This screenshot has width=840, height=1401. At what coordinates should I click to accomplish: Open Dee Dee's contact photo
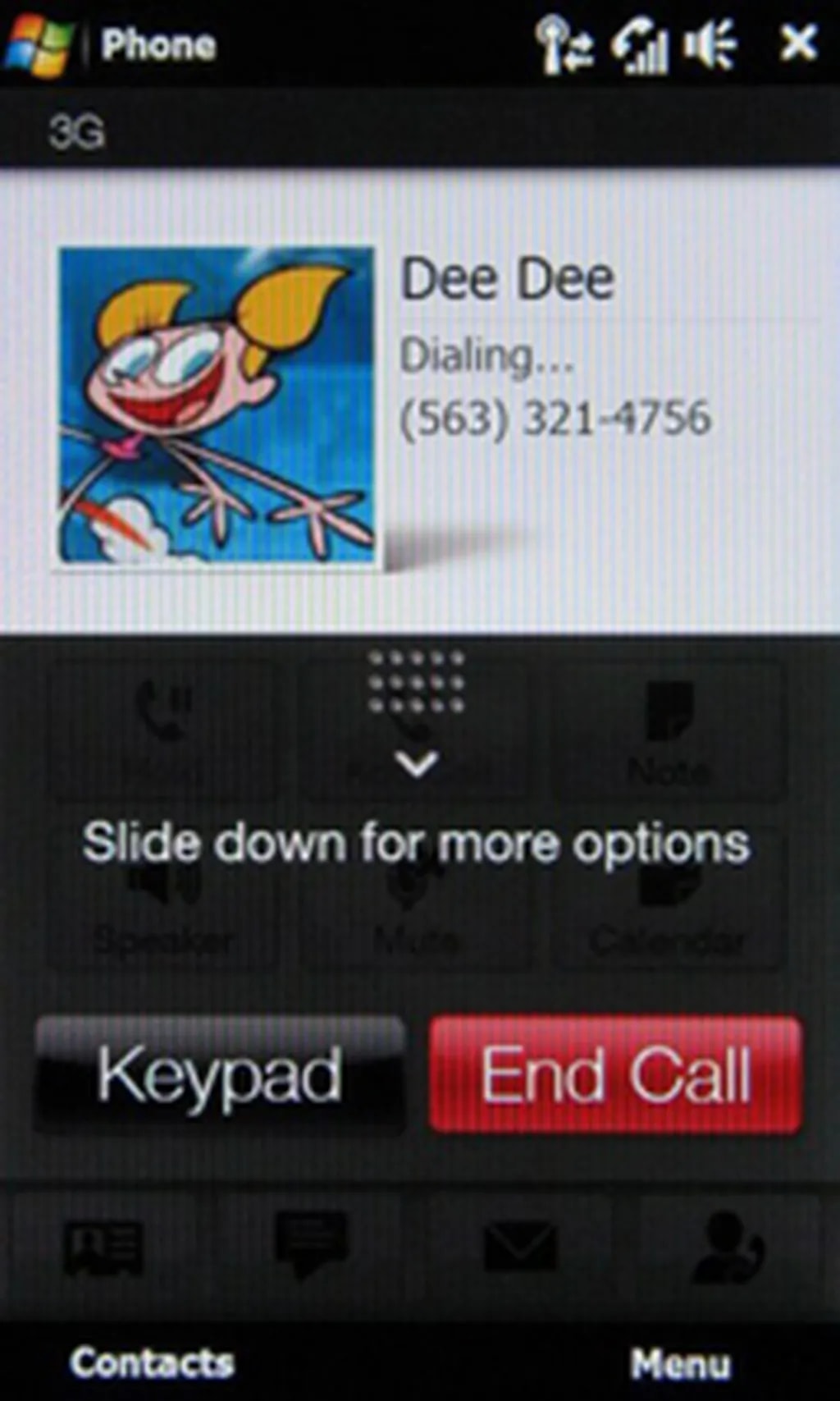[217, 406]
